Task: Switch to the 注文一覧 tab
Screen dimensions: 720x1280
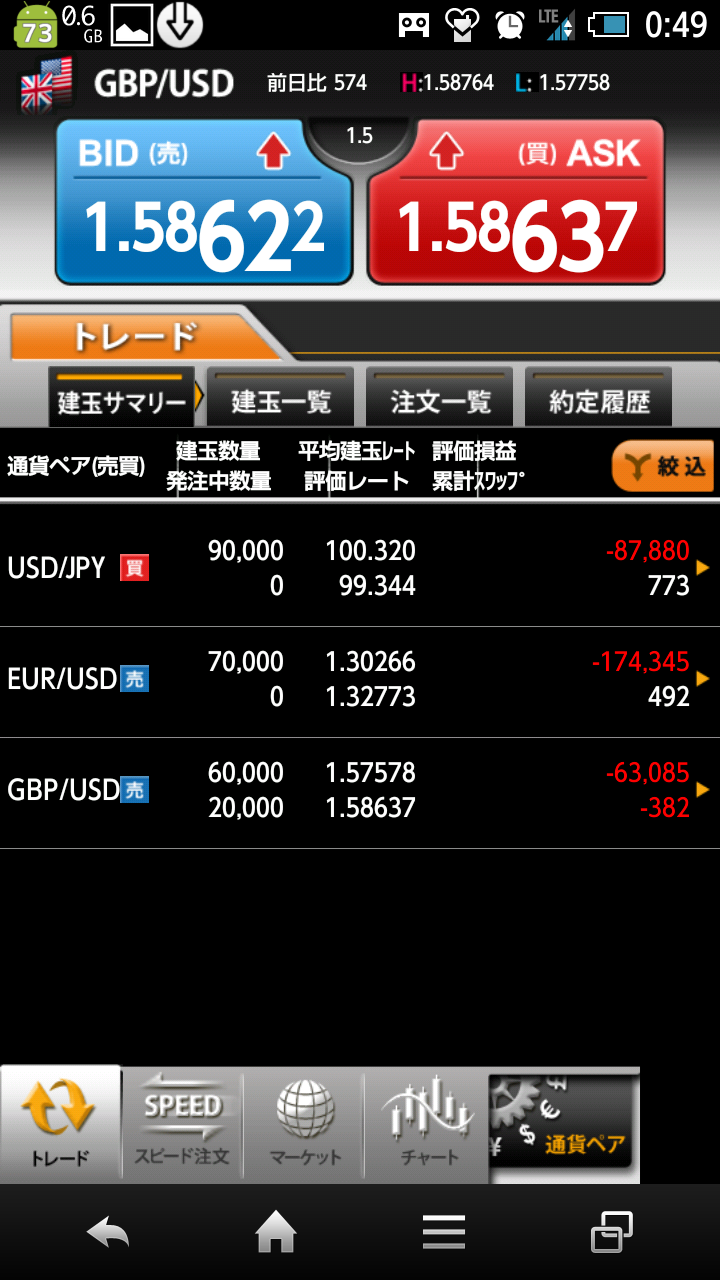Action: point(440,400)
